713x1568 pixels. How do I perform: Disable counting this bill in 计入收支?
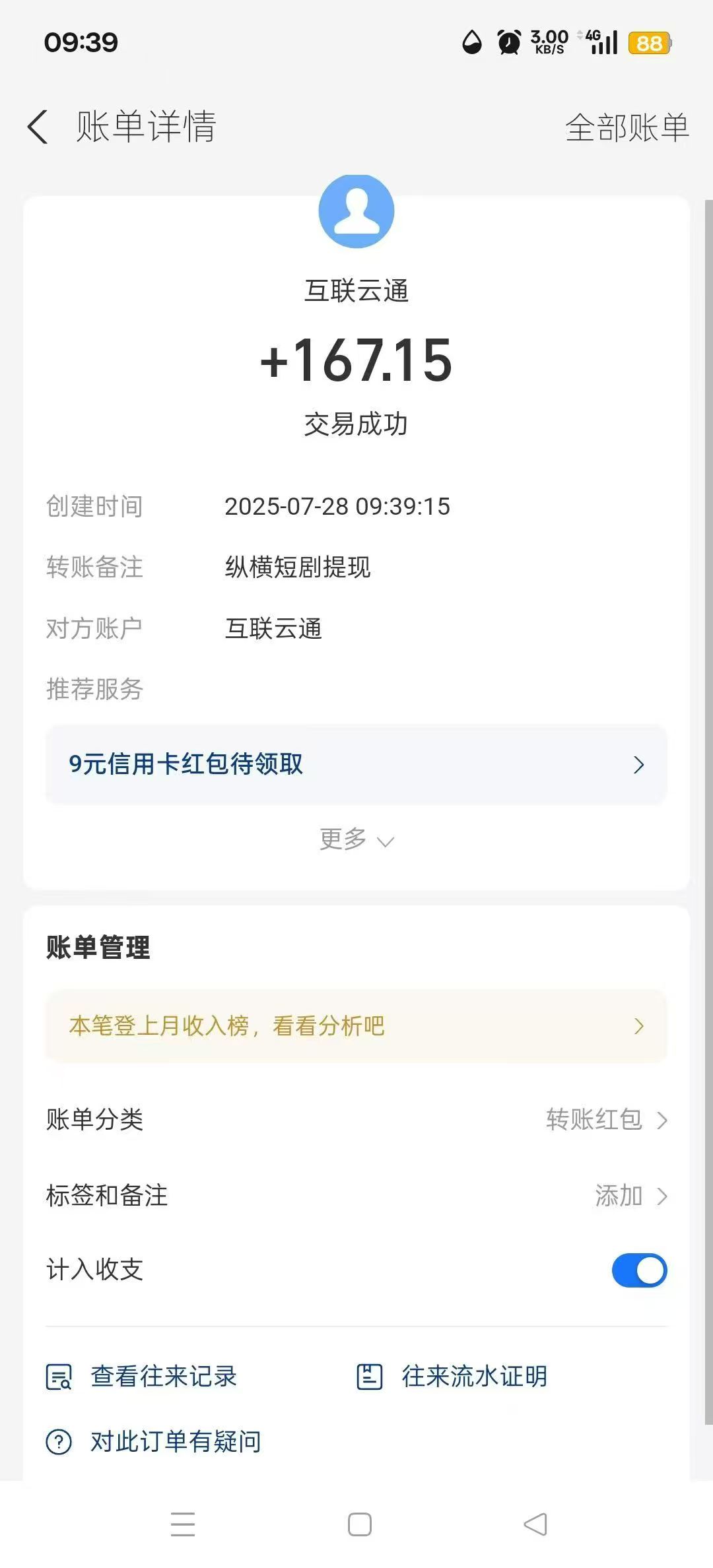[639, 1270]
